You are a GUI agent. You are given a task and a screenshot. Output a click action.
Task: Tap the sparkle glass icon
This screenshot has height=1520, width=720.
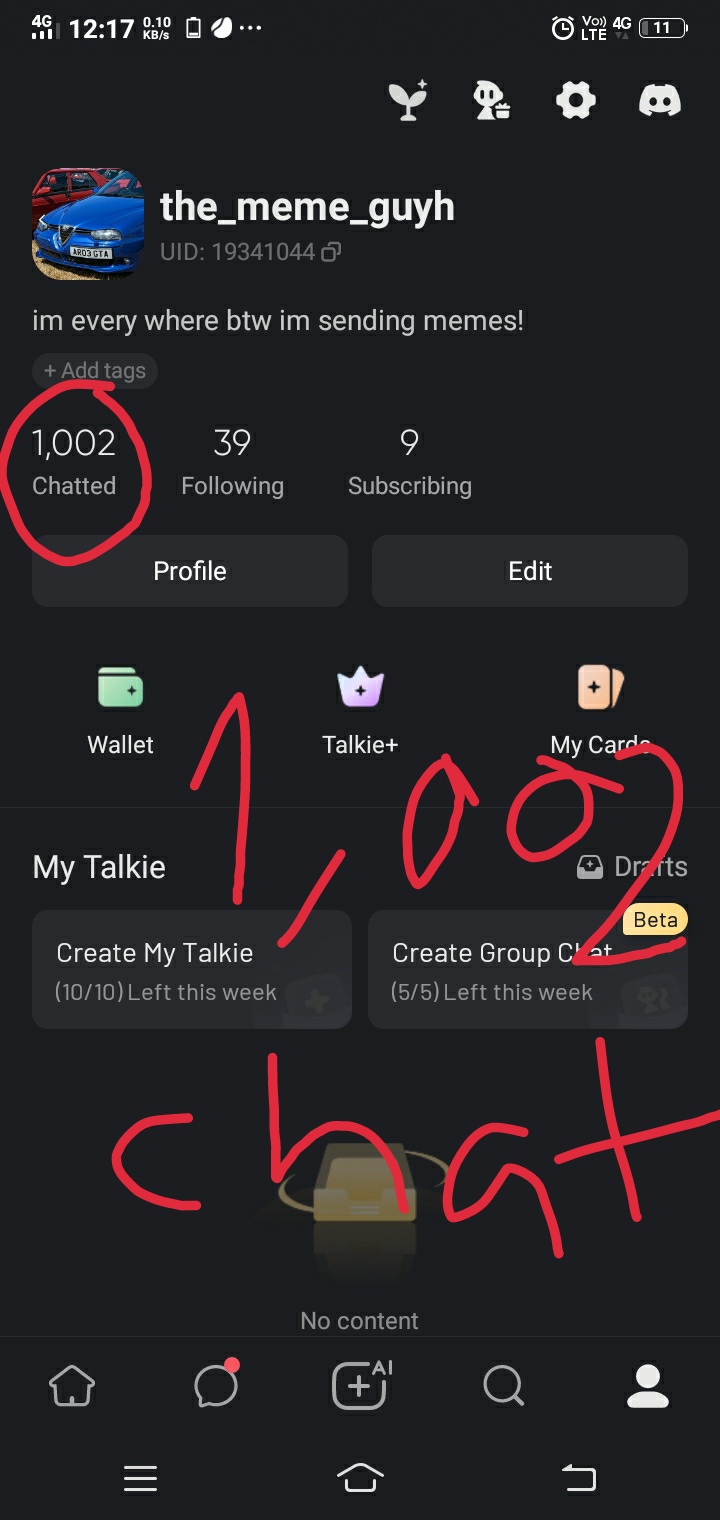(x=408, y=100)
